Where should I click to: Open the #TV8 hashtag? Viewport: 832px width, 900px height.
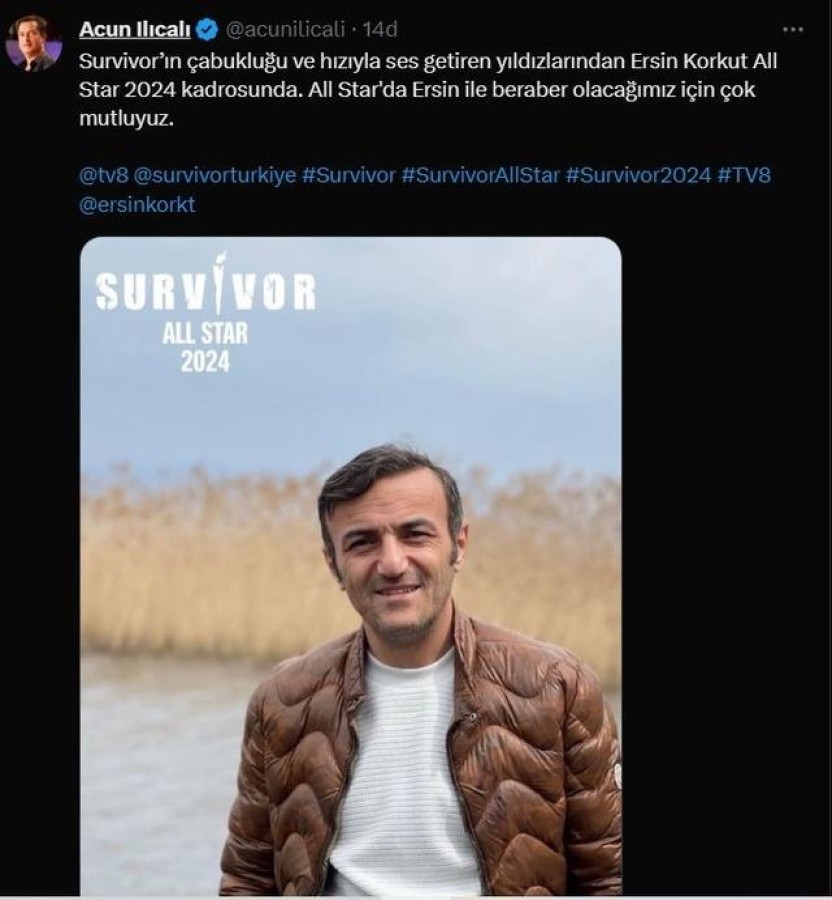(x=744, y=174)
